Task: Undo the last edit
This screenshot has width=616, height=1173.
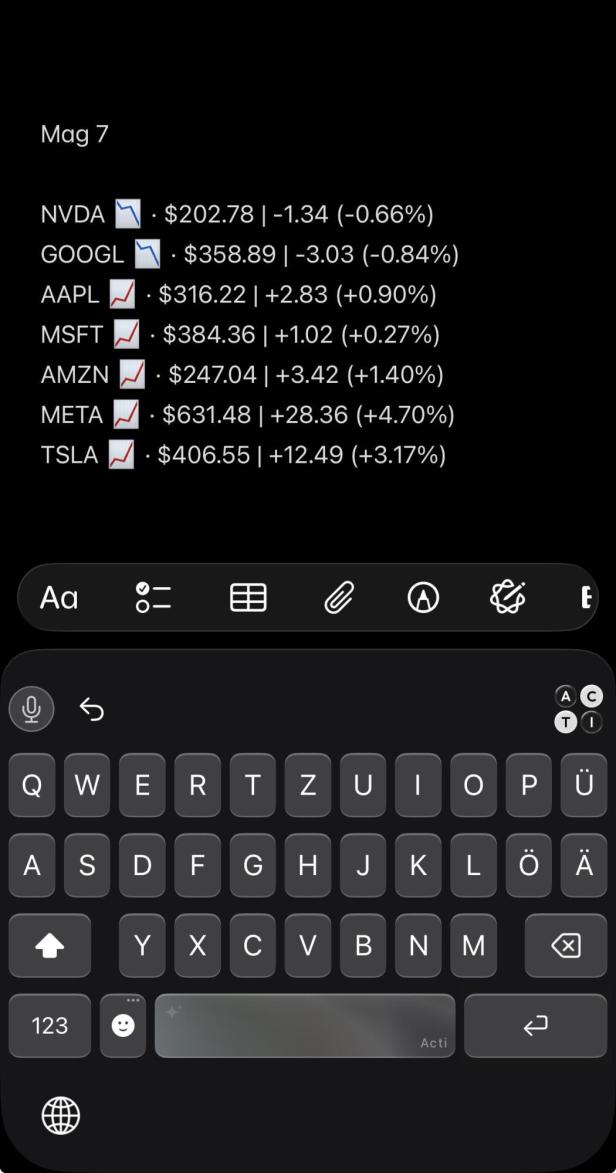Action: click(x=91, y=708)
